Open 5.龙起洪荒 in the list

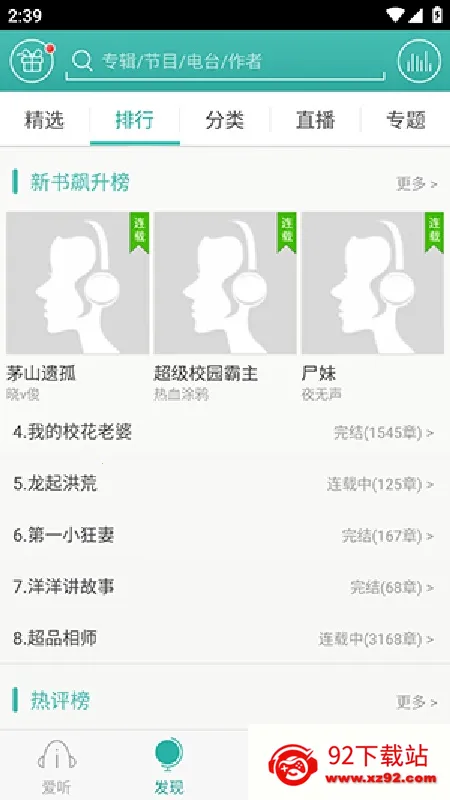(225, 484)
